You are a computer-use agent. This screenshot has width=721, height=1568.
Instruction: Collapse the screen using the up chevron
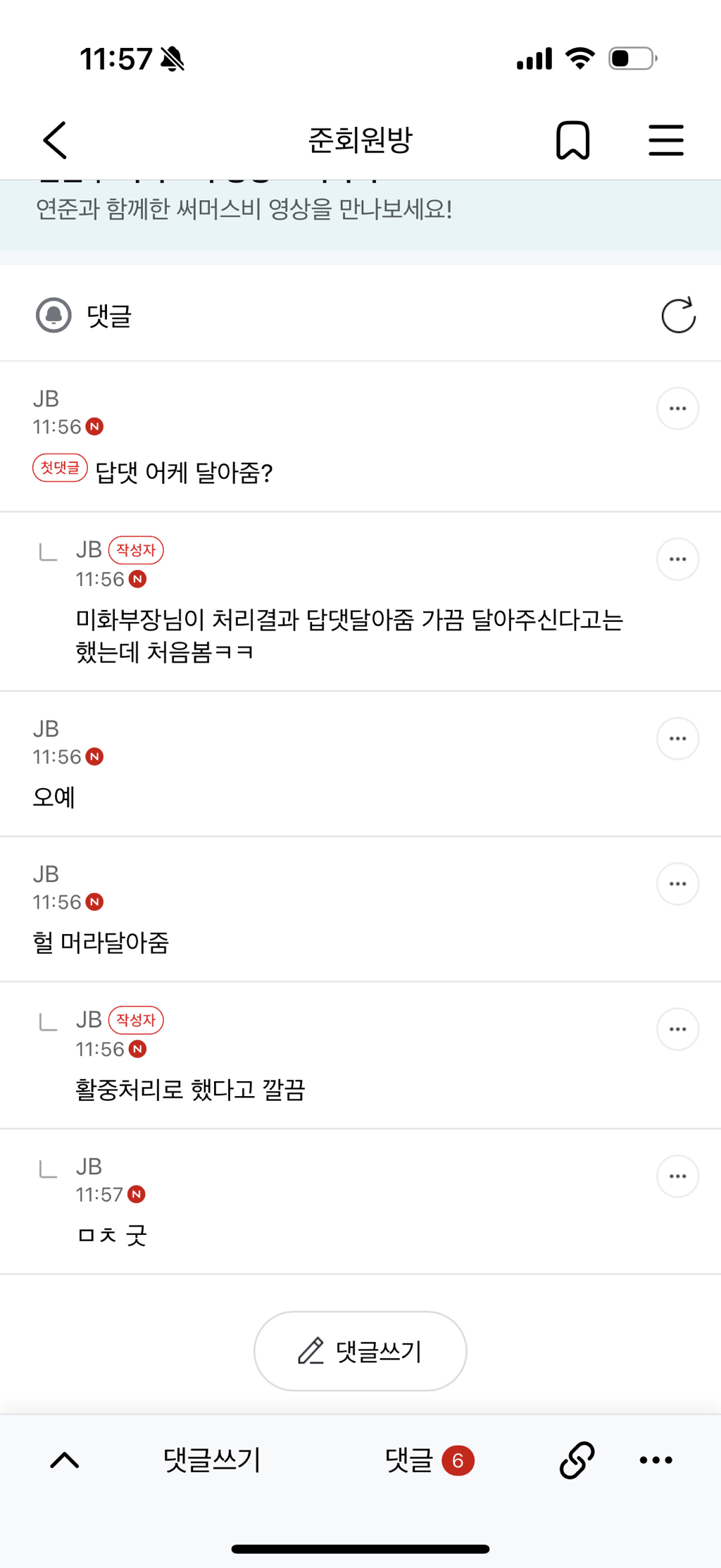[64, 1460]
